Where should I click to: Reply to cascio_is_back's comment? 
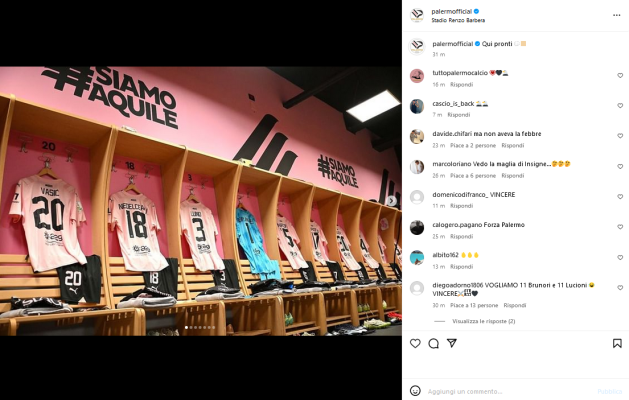click(459, 115)
